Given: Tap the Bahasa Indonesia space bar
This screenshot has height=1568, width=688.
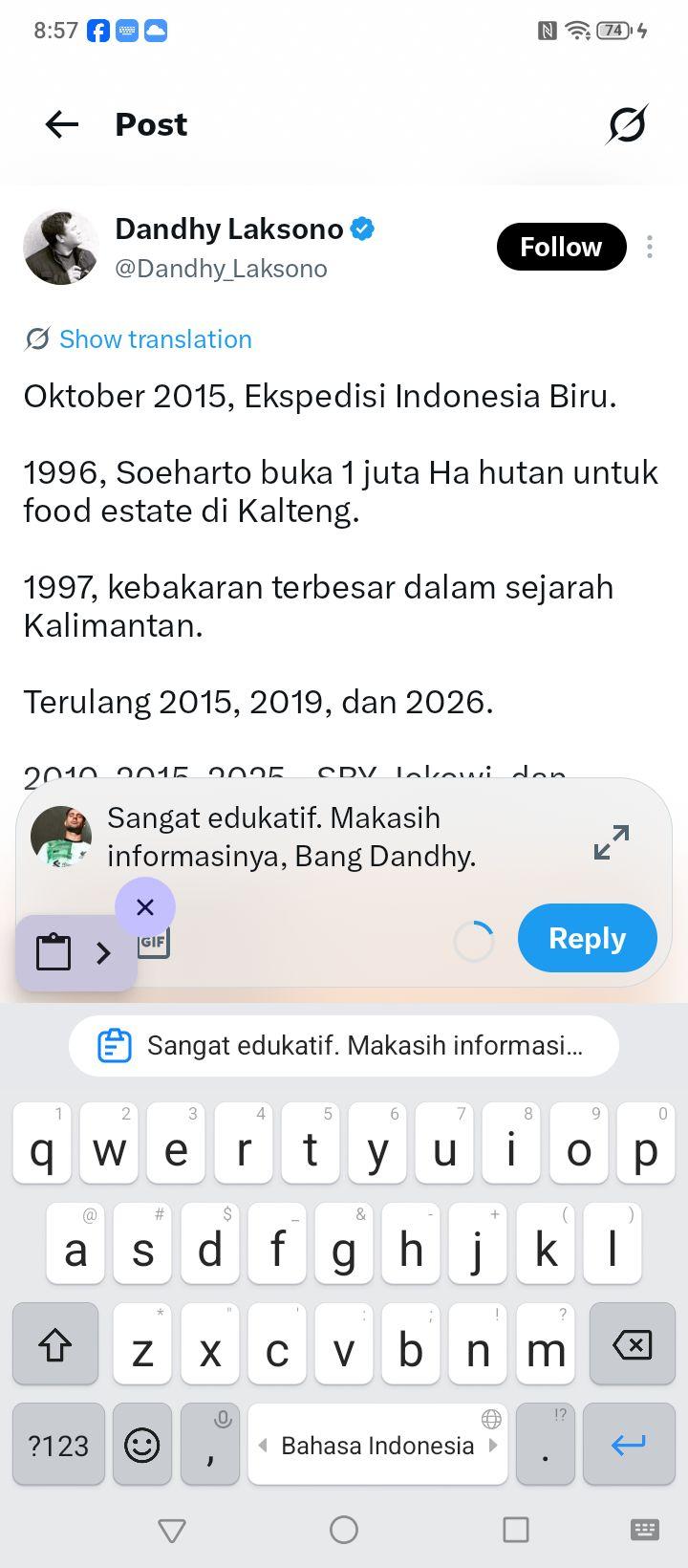Looking at the screenshot, I should pyautogui.click(x=377, y=1445).
